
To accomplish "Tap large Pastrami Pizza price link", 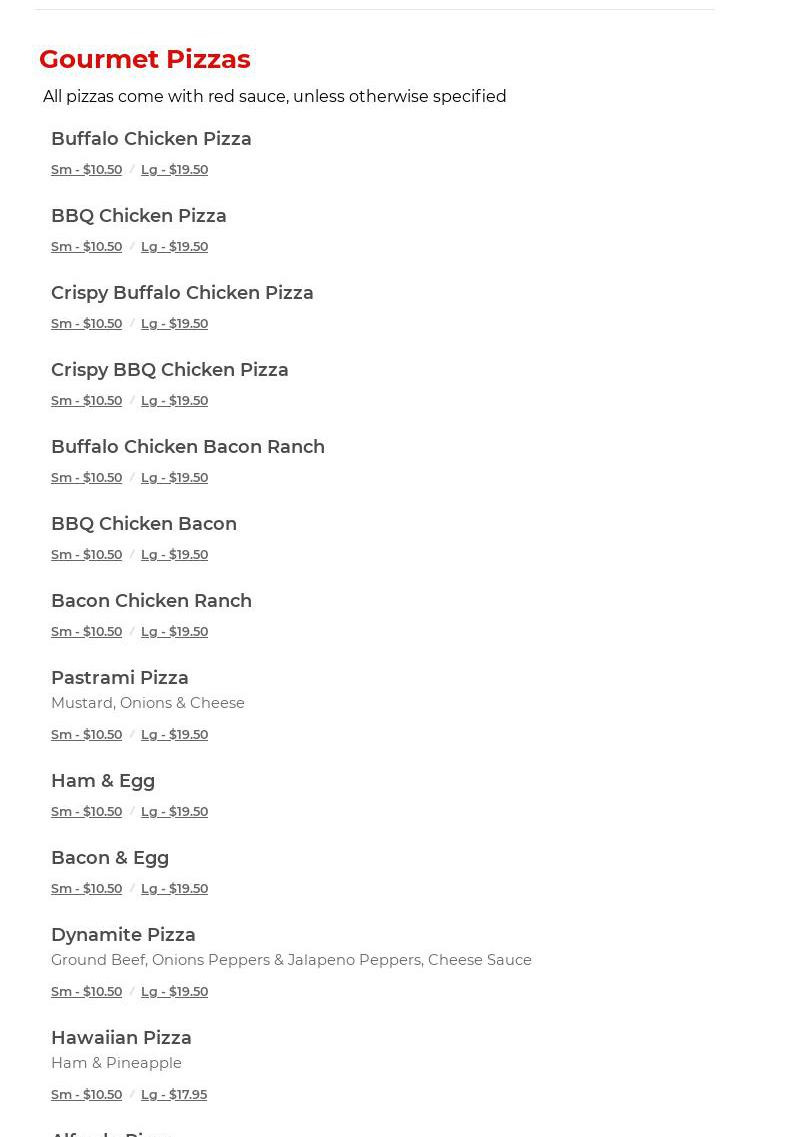I will [x=174, y=735].
